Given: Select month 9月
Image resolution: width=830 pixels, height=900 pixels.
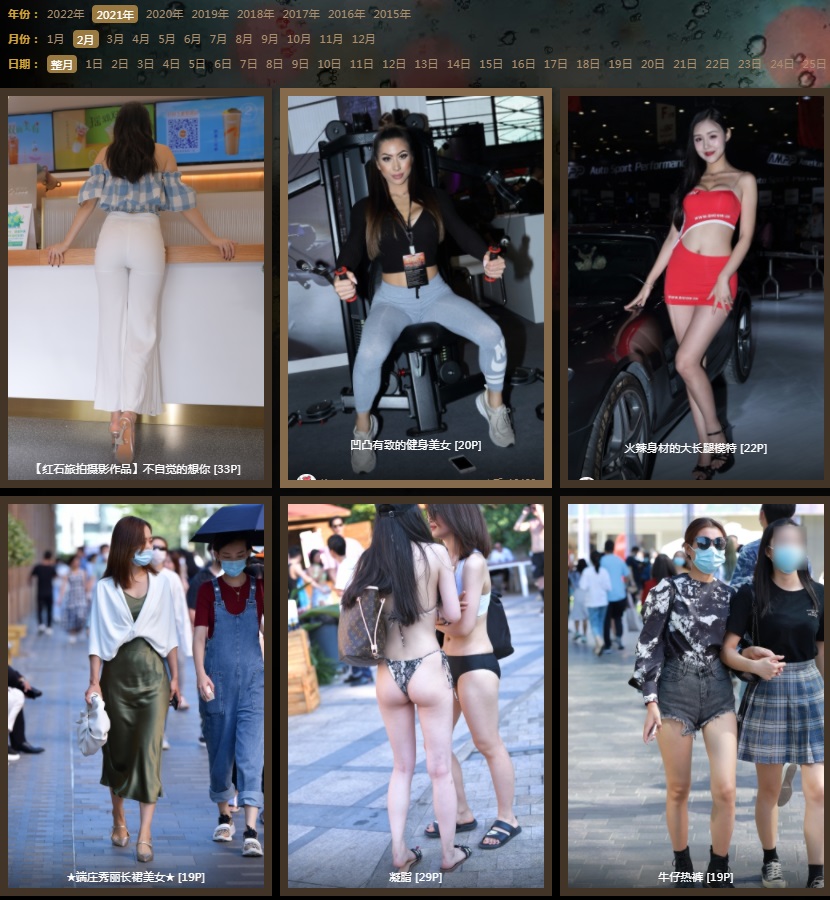Looking at the screenshot, I should (x=270, y=40).
